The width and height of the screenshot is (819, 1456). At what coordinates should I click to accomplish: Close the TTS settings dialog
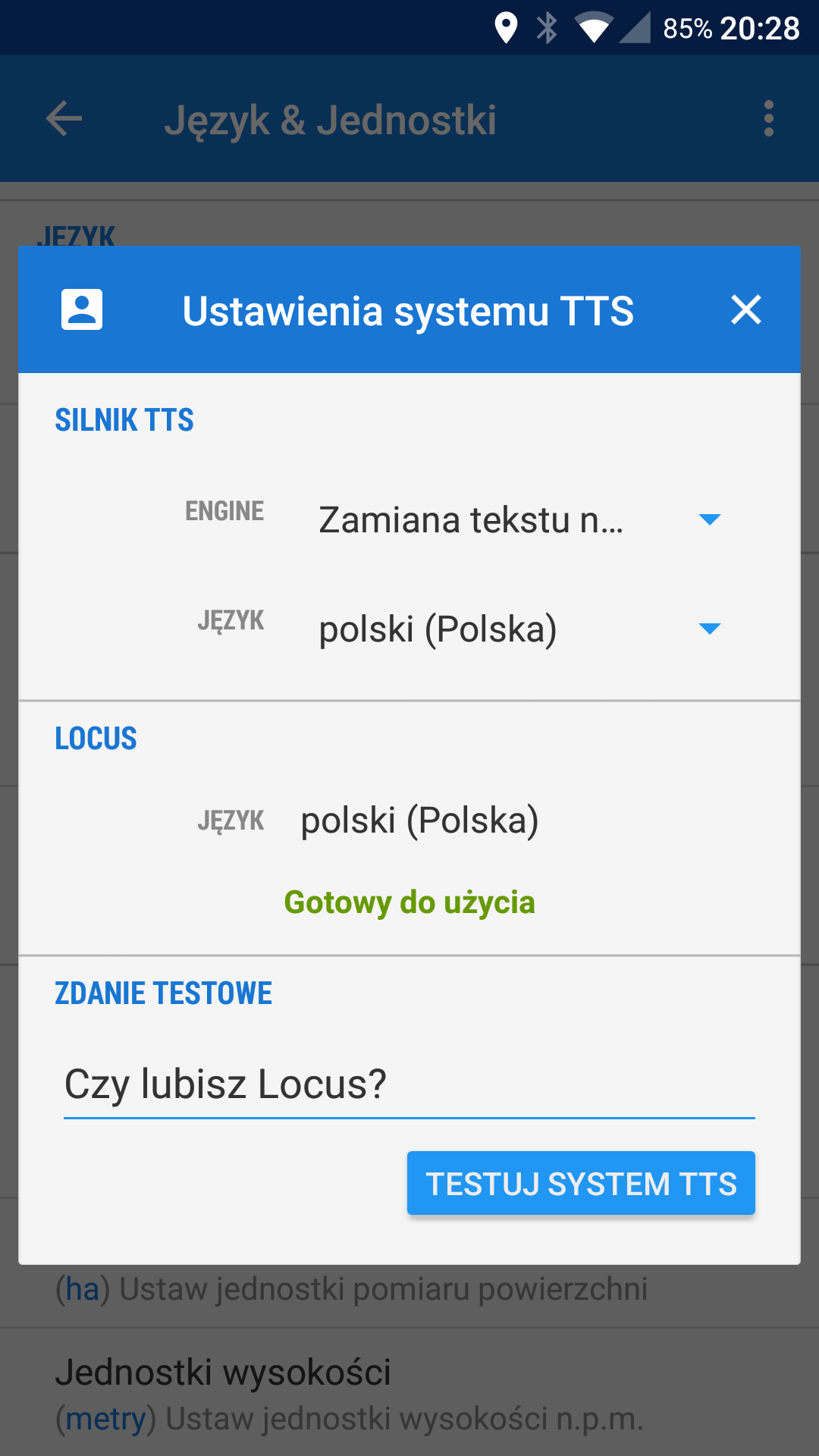pyautogui.click(x=745, y=310)
